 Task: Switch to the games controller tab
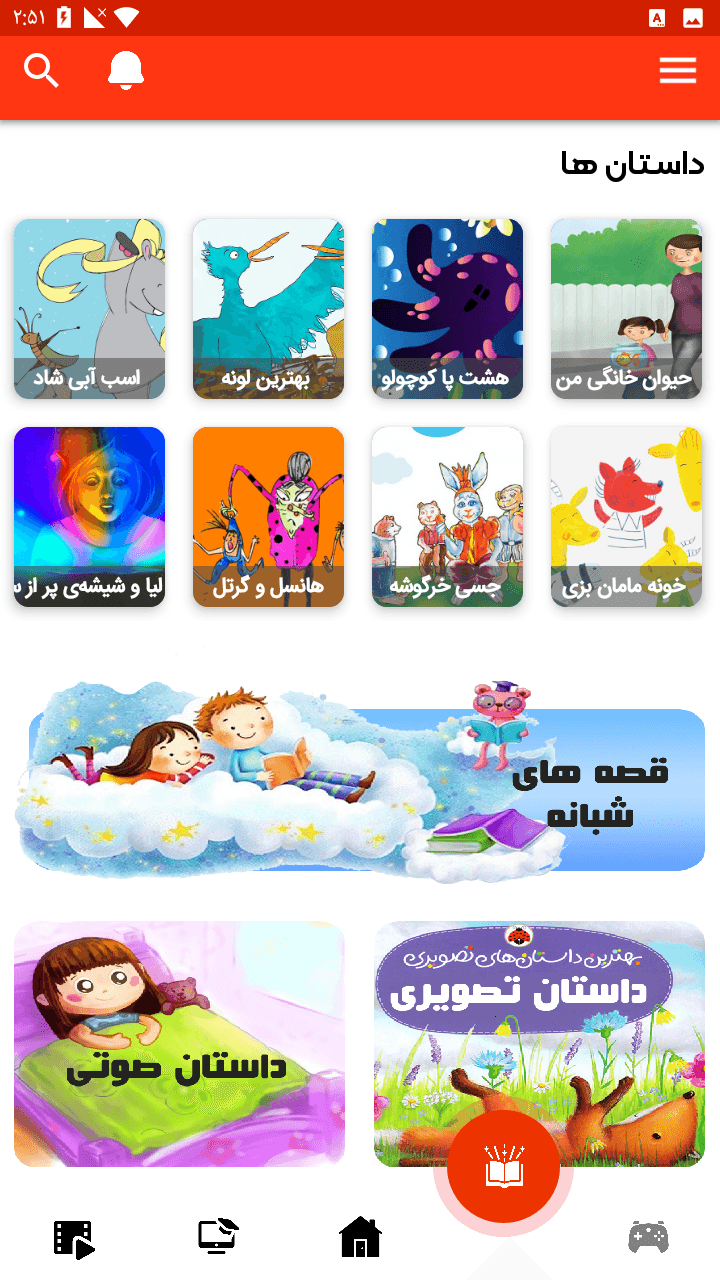(x=648, y=1238)
